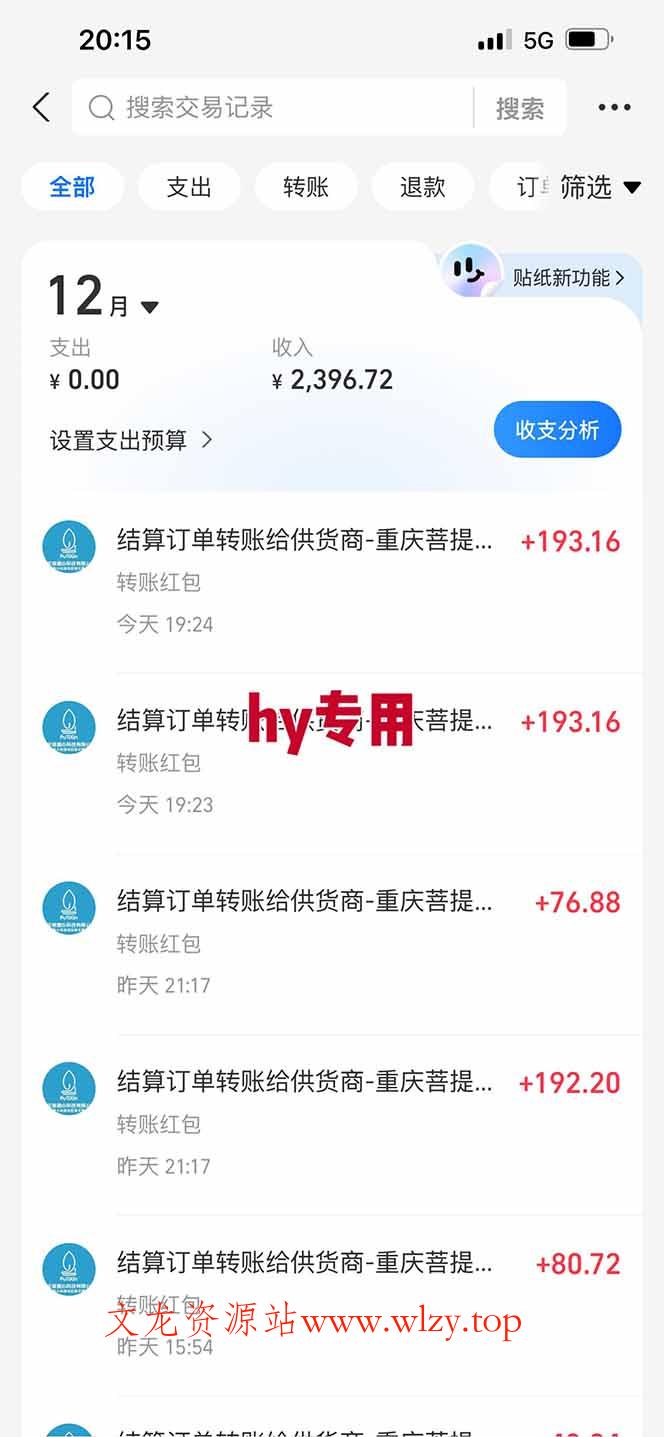
Task: Open 设置支出预算
Action: coord(131,440)
